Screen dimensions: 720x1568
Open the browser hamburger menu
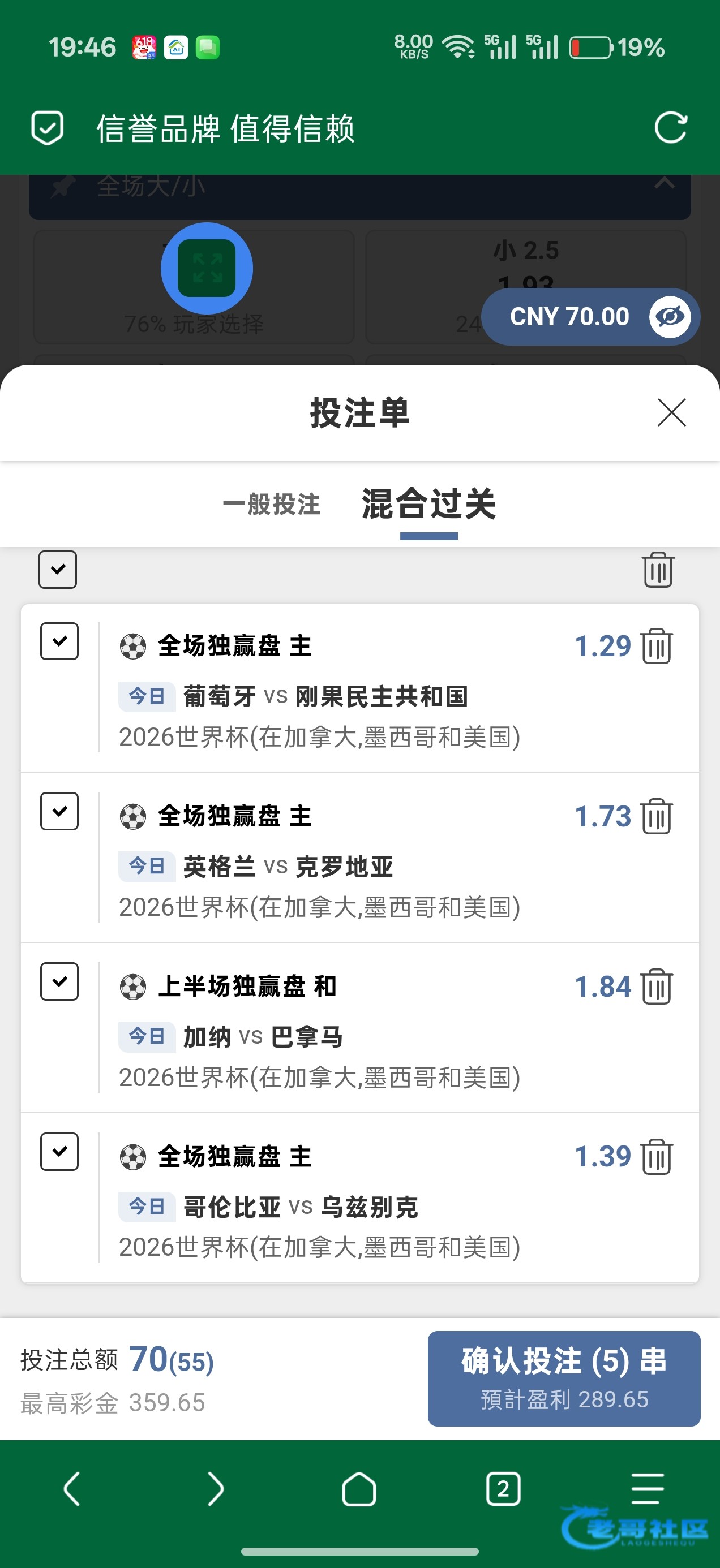pyautogui.click(x=648, y=1489)
